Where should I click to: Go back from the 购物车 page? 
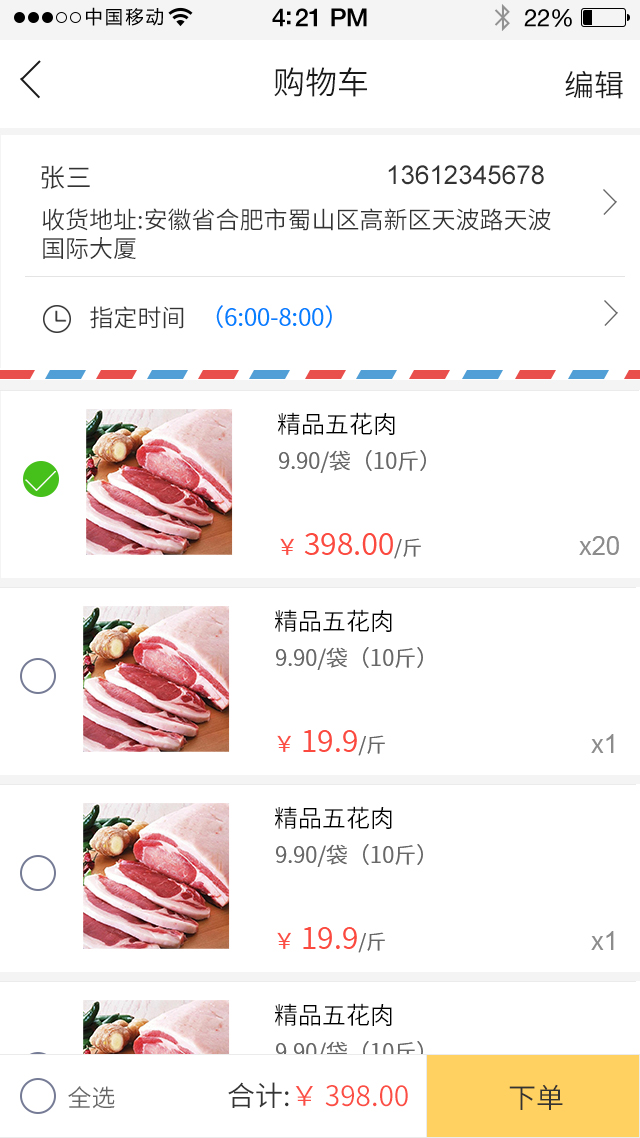point(31,80)
